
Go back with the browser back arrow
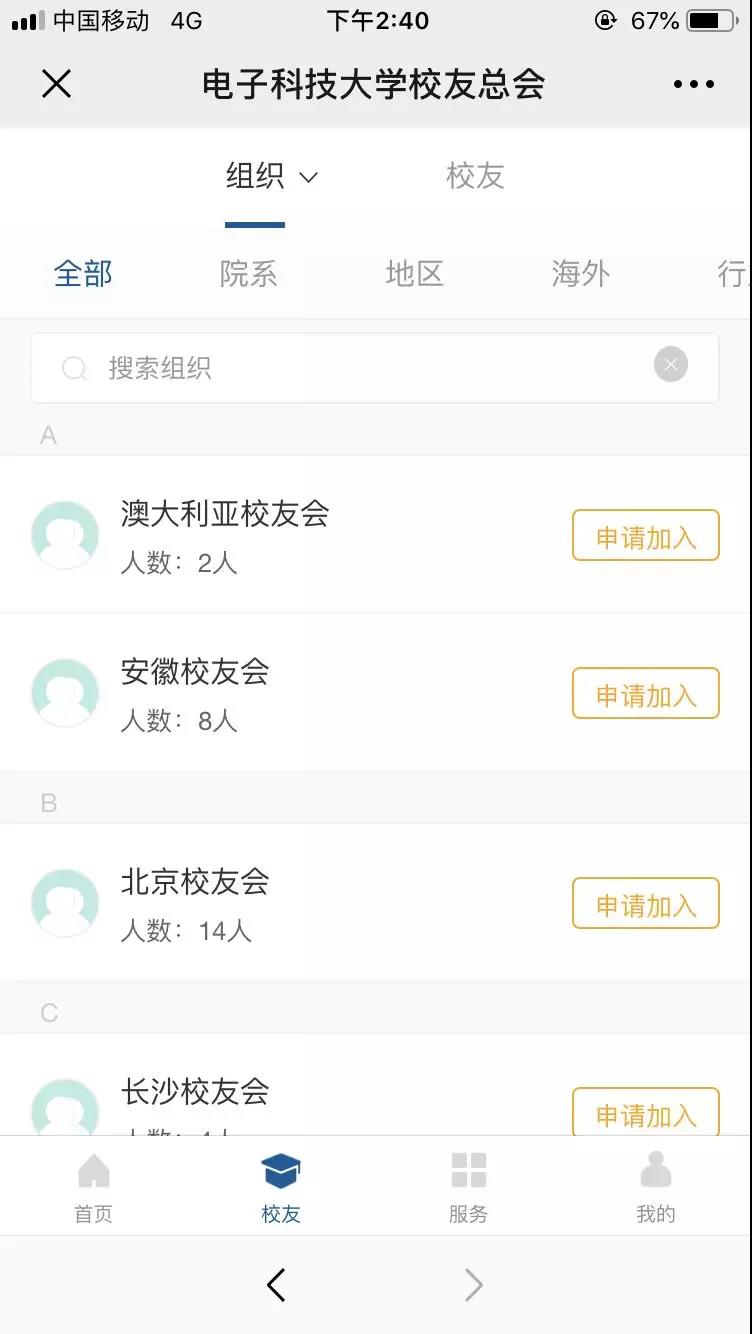pyautogui.click(x=277, y=1285)
